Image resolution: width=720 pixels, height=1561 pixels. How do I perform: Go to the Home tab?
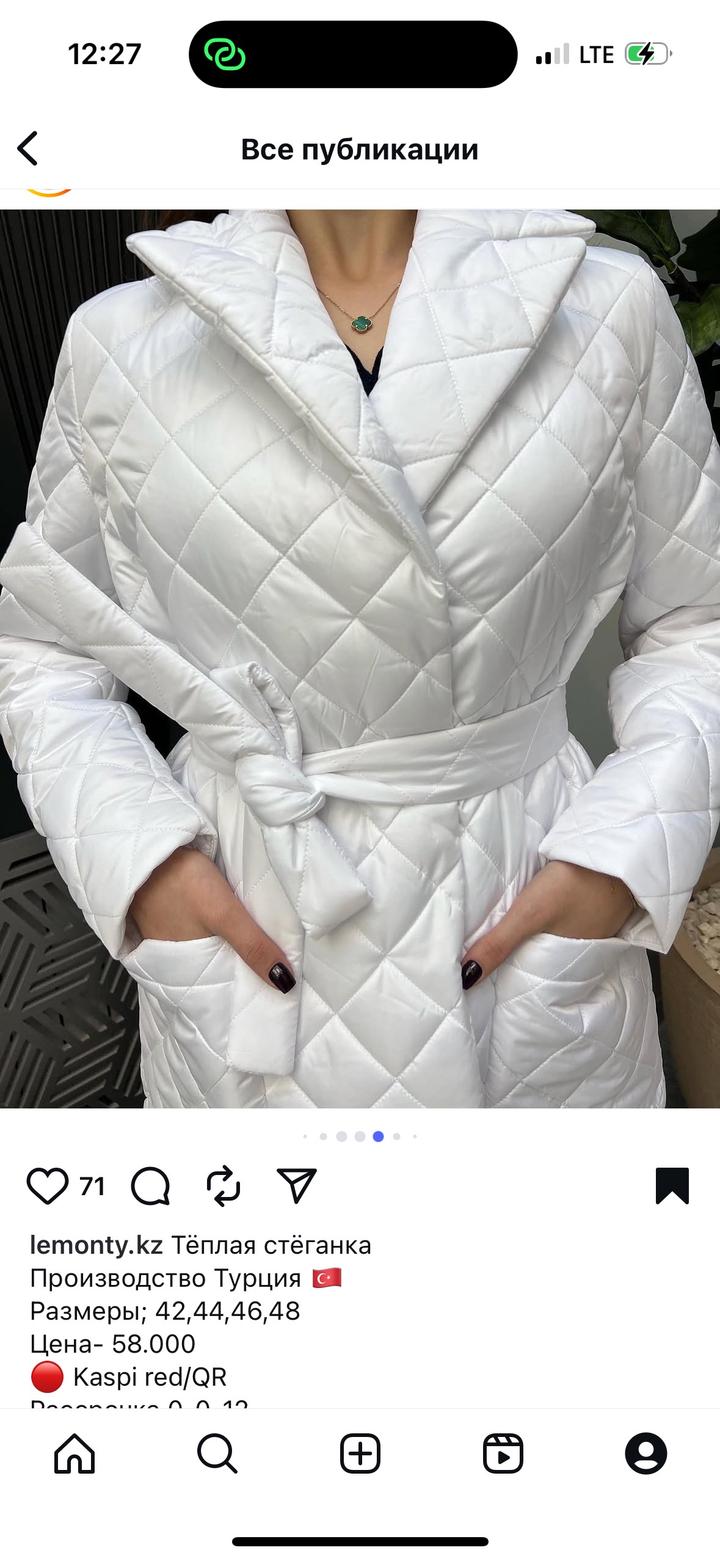tap(75, 1453)
